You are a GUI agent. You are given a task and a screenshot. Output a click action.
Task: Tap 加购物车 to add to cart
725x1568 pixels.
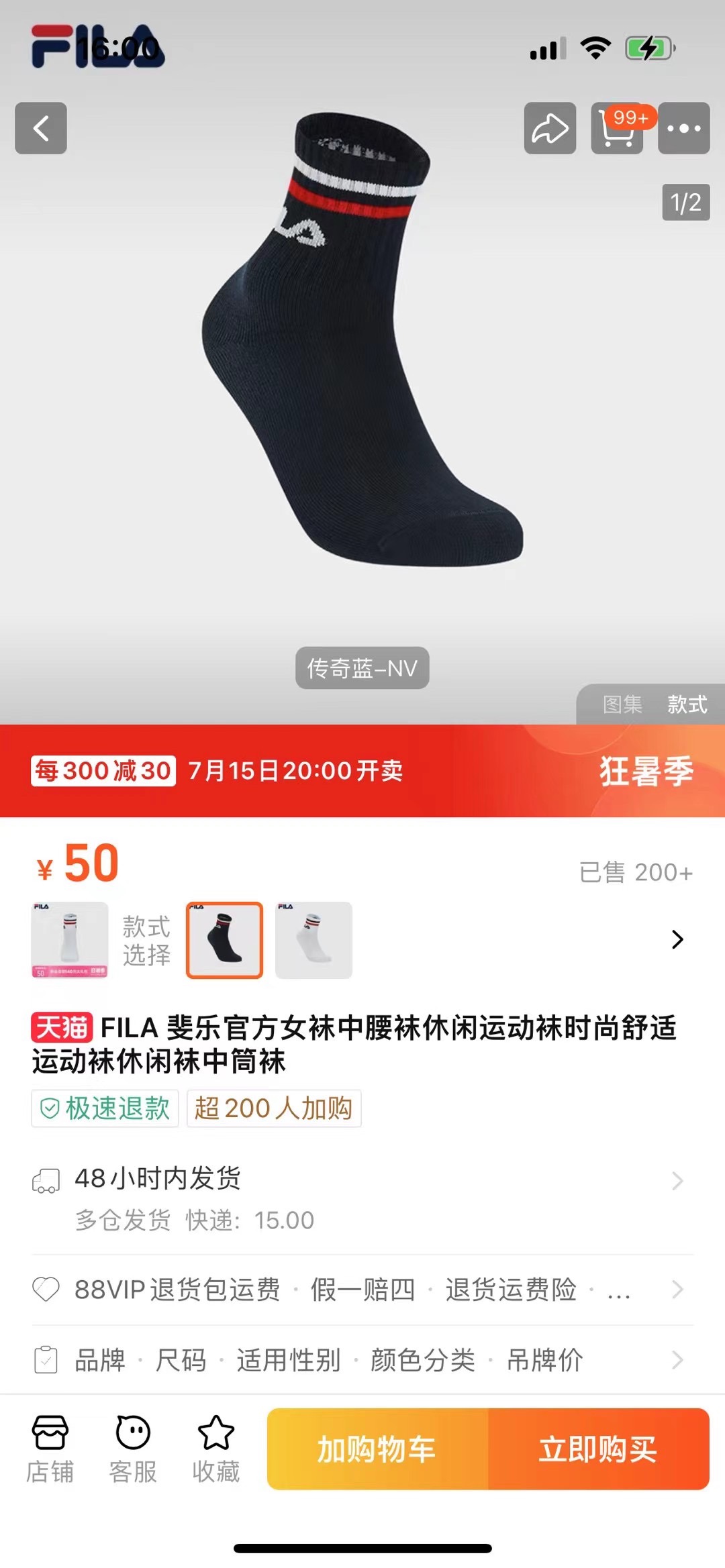tap(377, 1449)
